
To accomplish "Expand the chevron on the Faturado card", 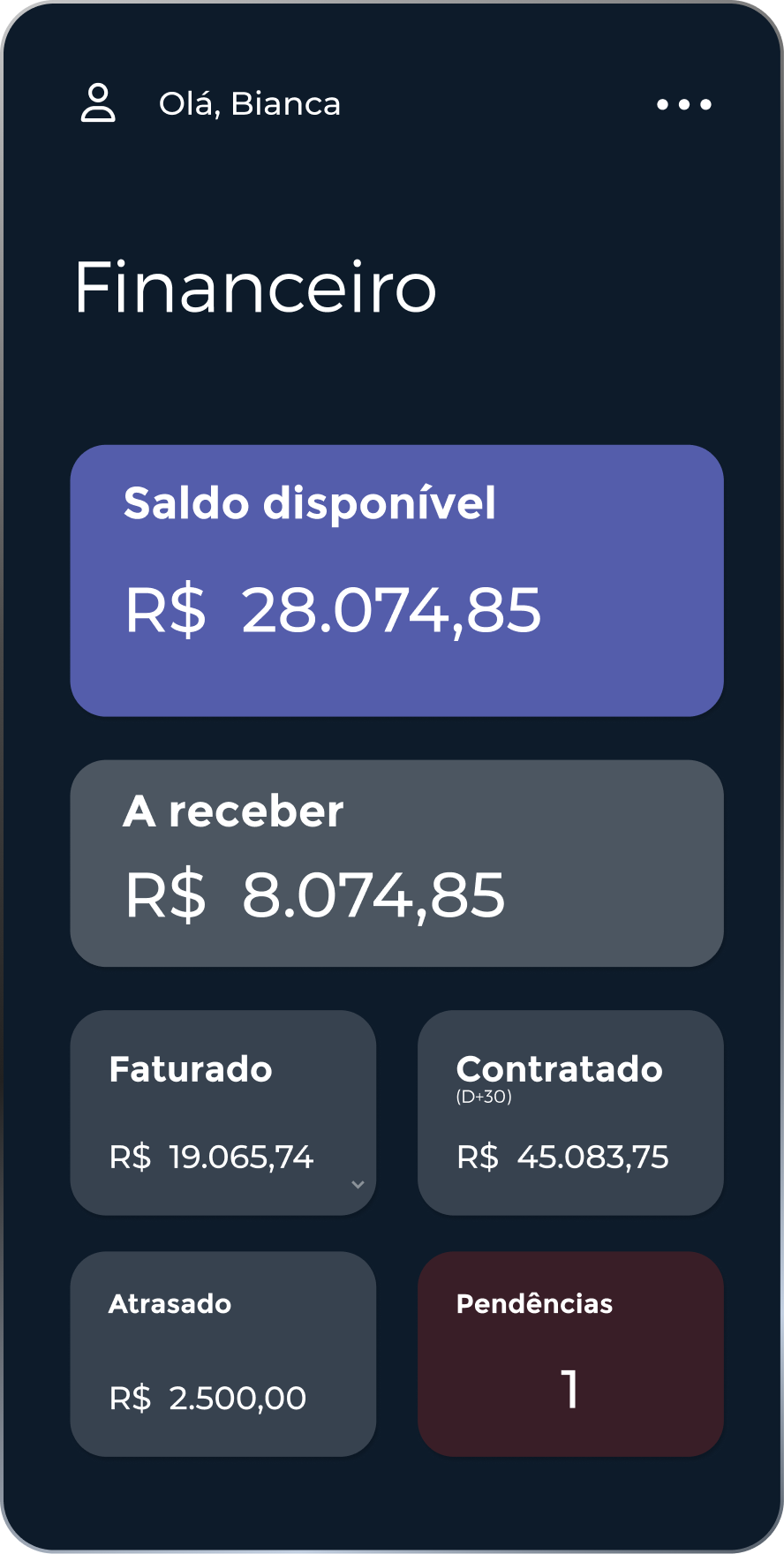I will (x=358, y=1185).
